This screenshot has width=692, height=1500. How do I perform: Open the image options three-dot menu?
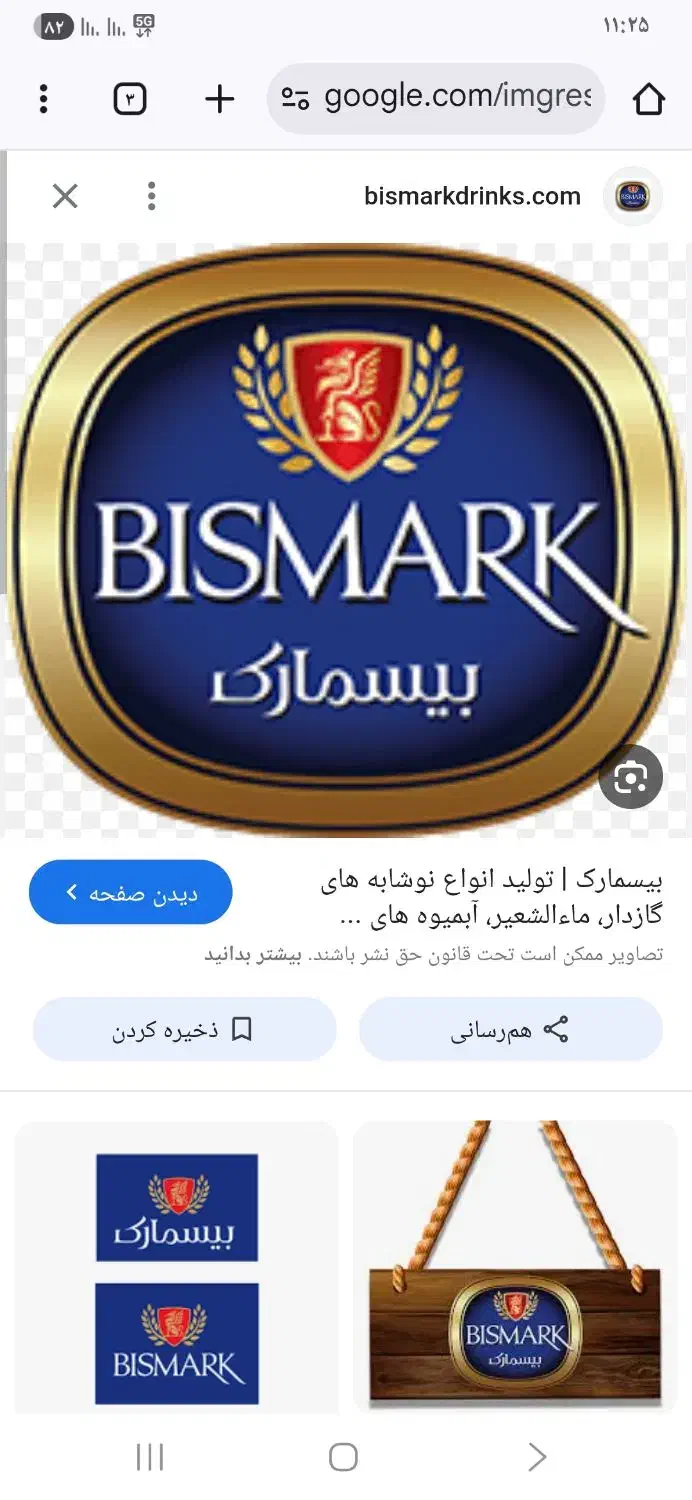(151, 196)
